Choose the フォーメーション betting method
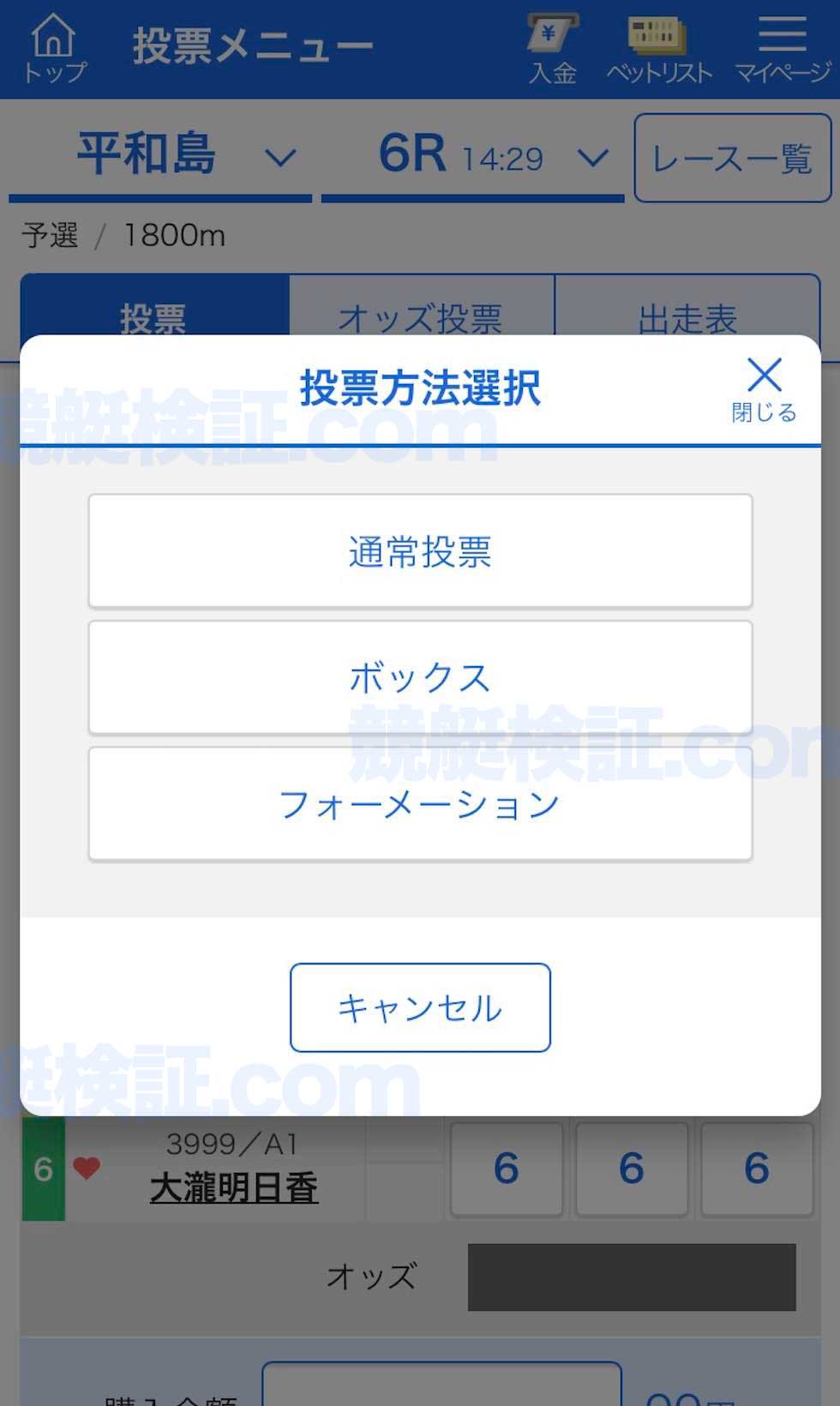 click(x=420, y=803)
